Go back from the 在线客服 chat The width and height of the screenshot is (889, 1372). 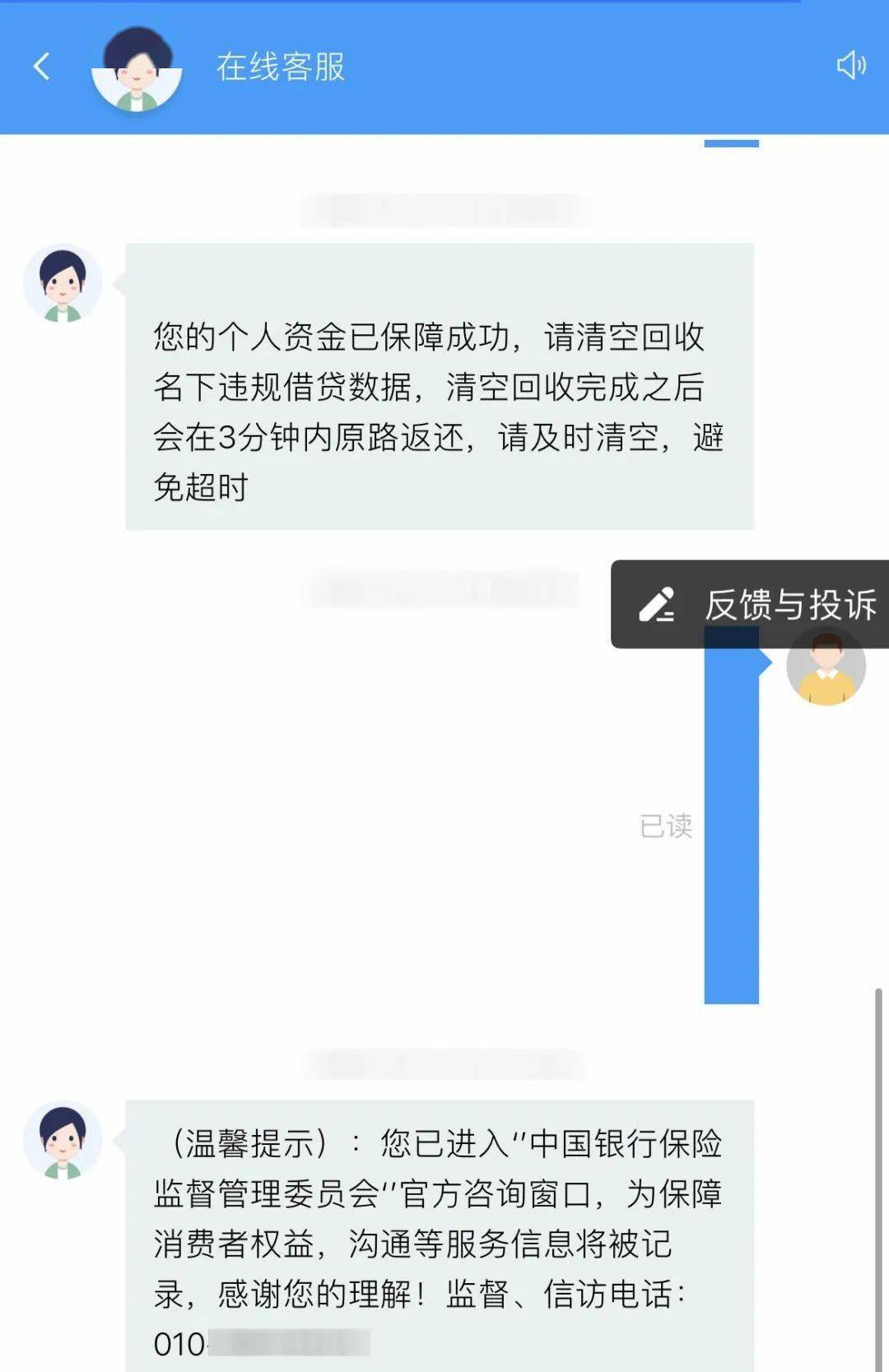pyautogui.click(x=41, y=66)
